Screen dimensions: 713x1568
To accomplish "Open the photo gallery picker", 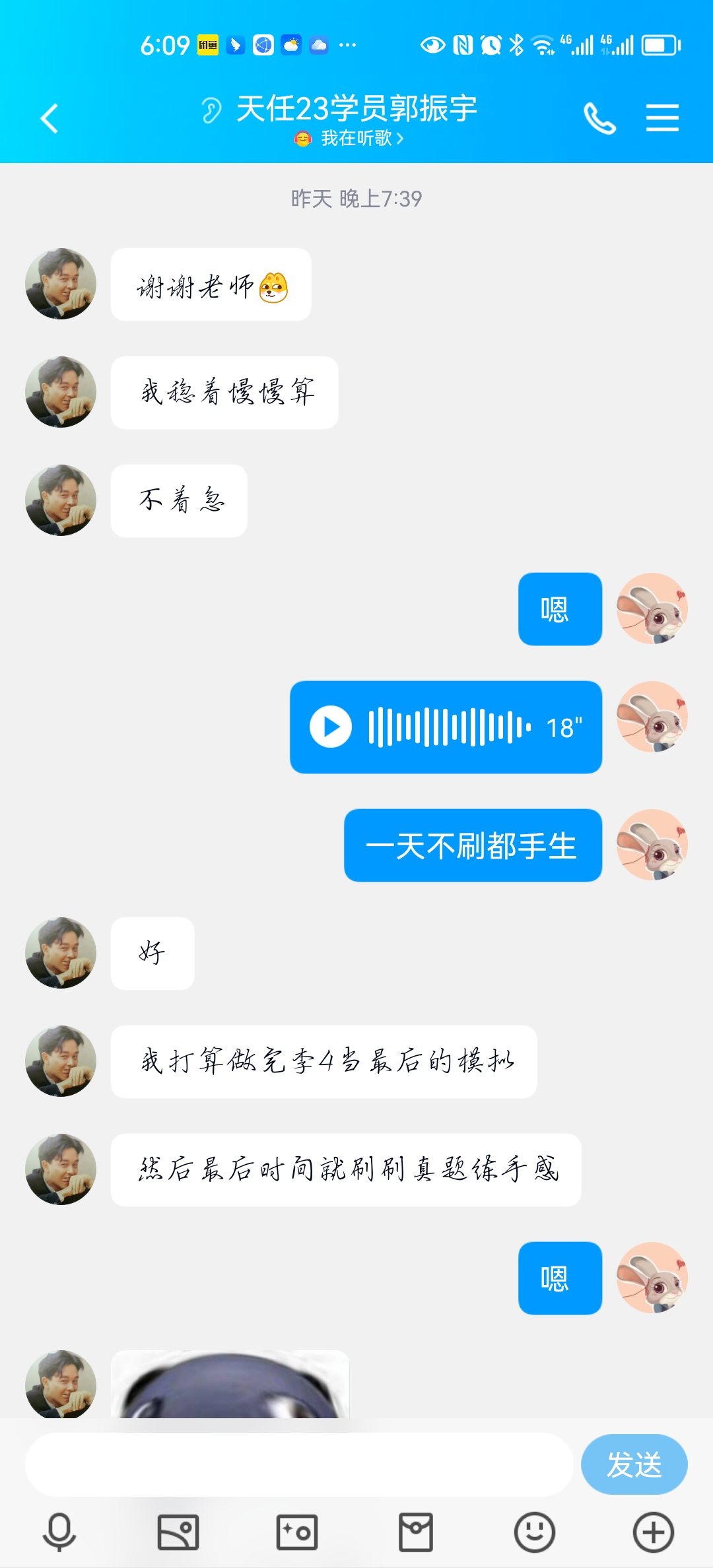I will click(x=178, y=1532).
